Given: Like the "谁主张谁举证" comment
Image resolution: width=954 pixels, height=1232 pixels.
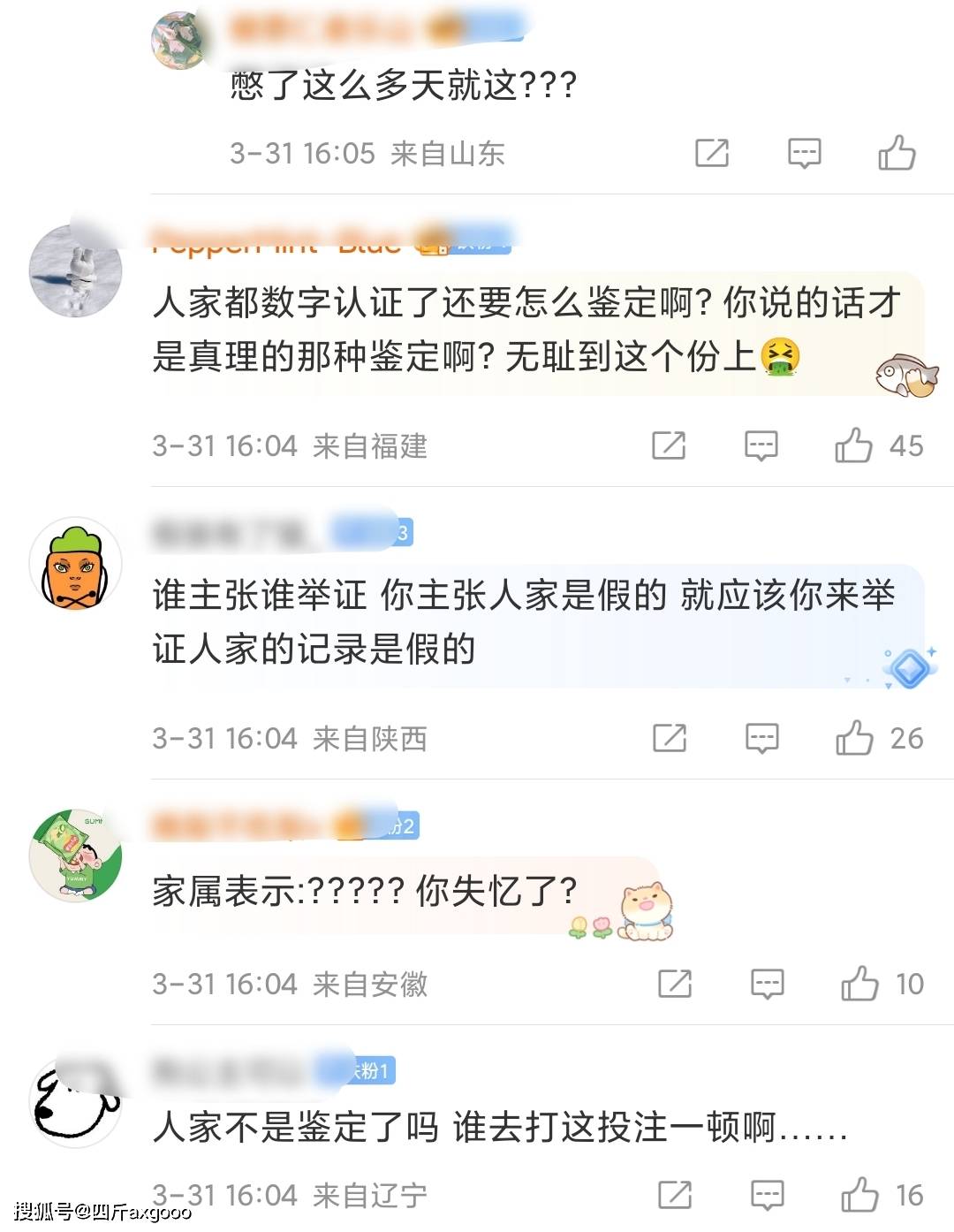Looking at the screenshot, I should [854, 738].
